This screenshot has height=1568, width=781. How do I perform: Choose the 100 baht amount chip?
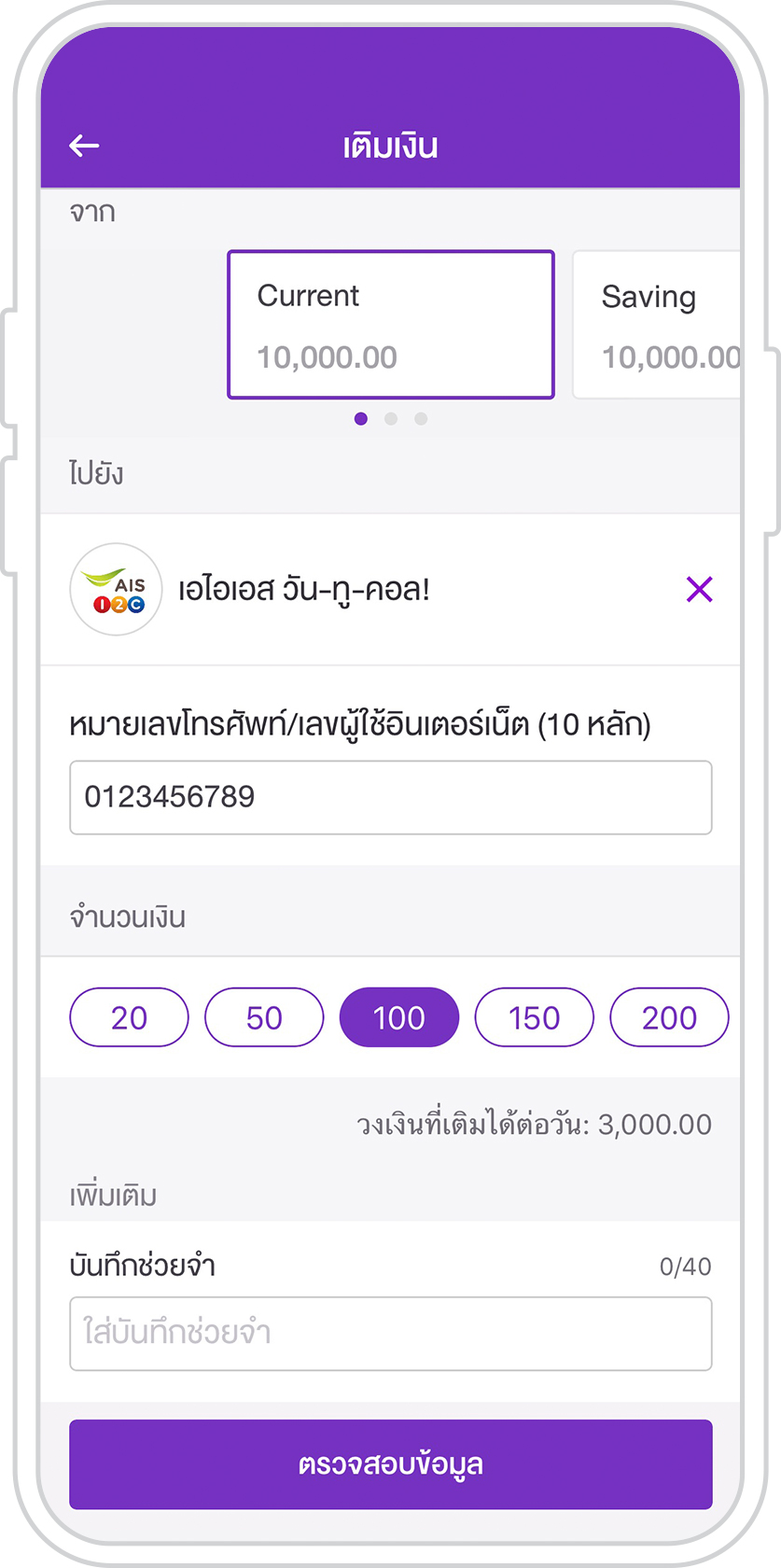coord(399,1017)
